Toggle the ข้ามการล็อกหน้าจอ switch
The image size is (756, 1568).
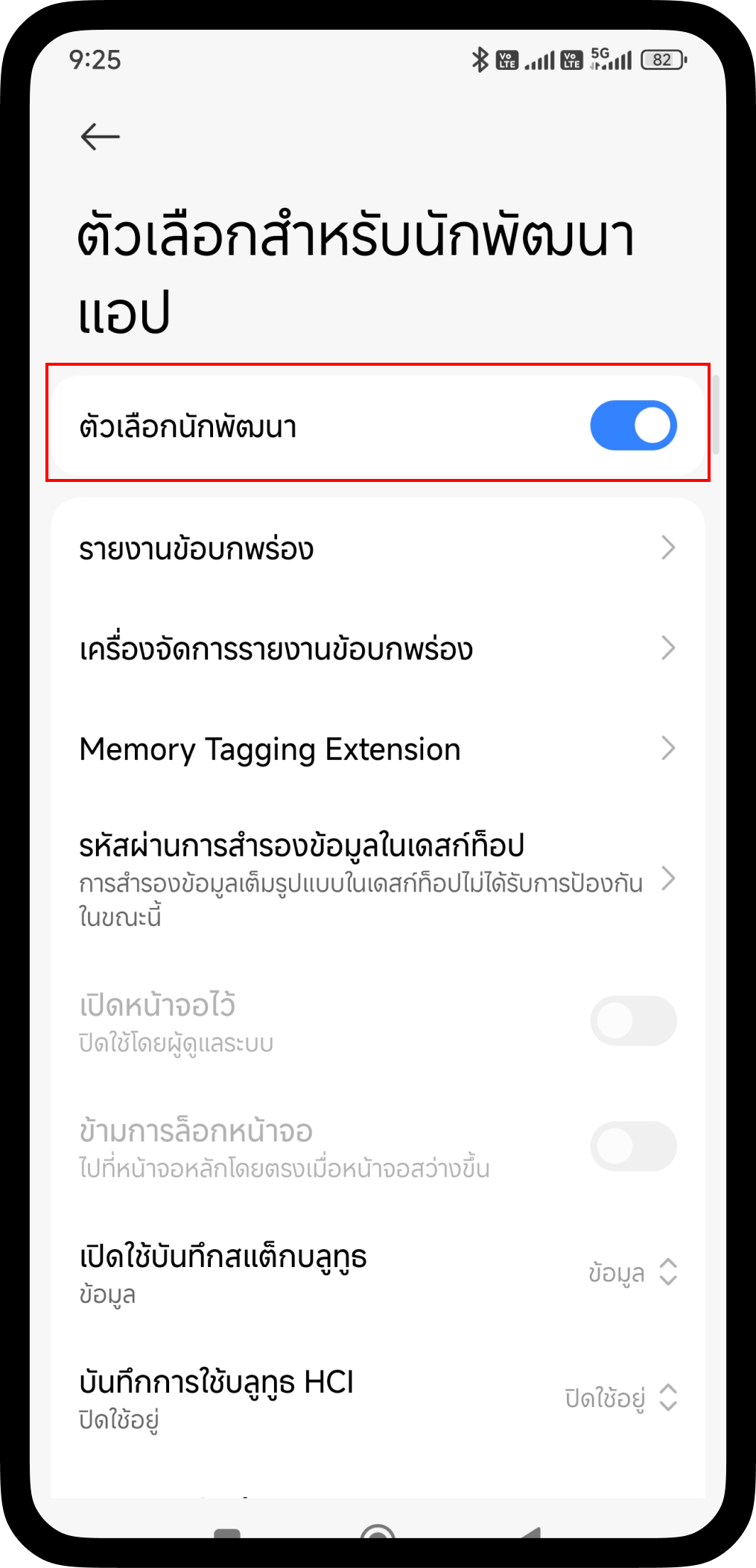tap(632, 1146)
